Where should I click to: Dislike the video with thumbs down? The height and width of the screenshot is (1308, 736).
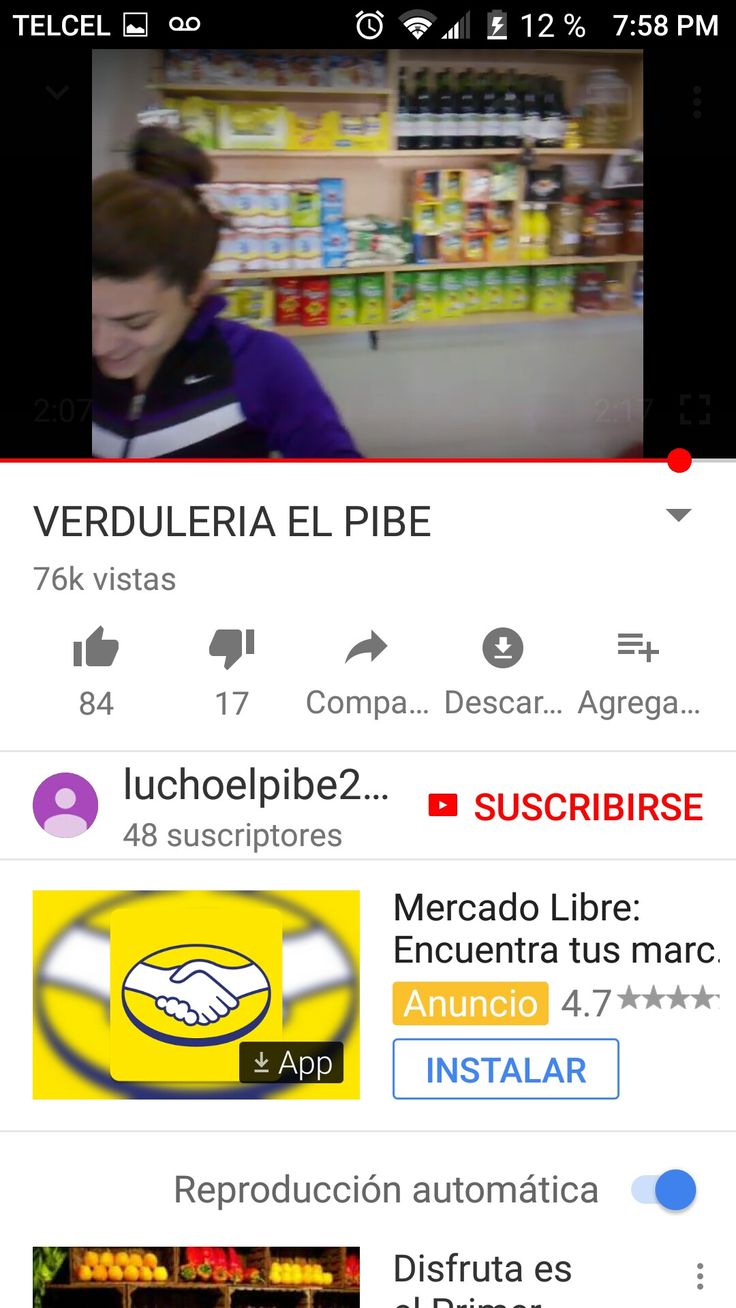tap(231, 650)
